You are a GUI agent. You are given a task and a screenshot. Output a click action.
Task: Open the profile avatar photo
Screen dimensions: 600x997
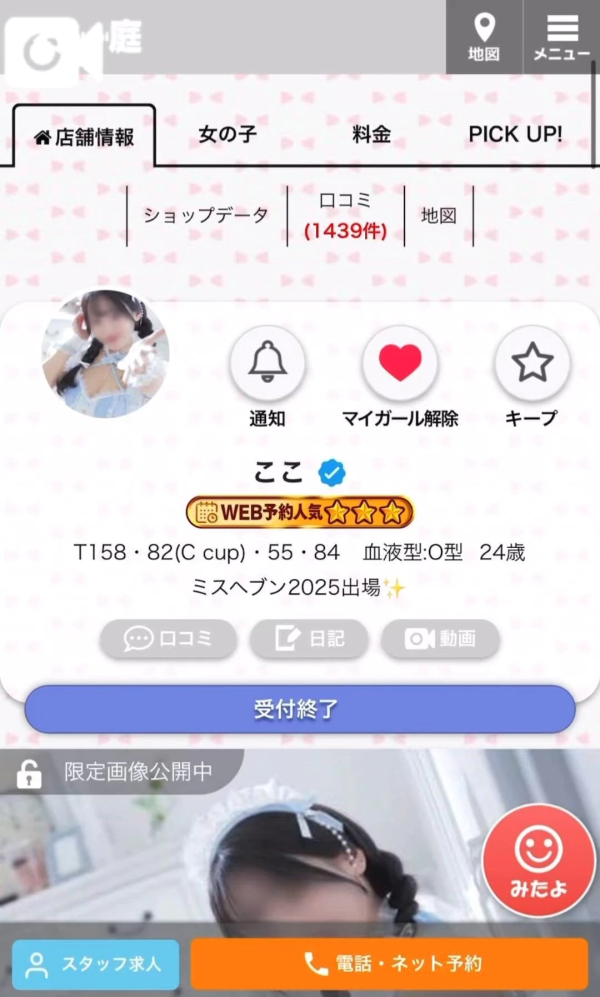(105, 353)
